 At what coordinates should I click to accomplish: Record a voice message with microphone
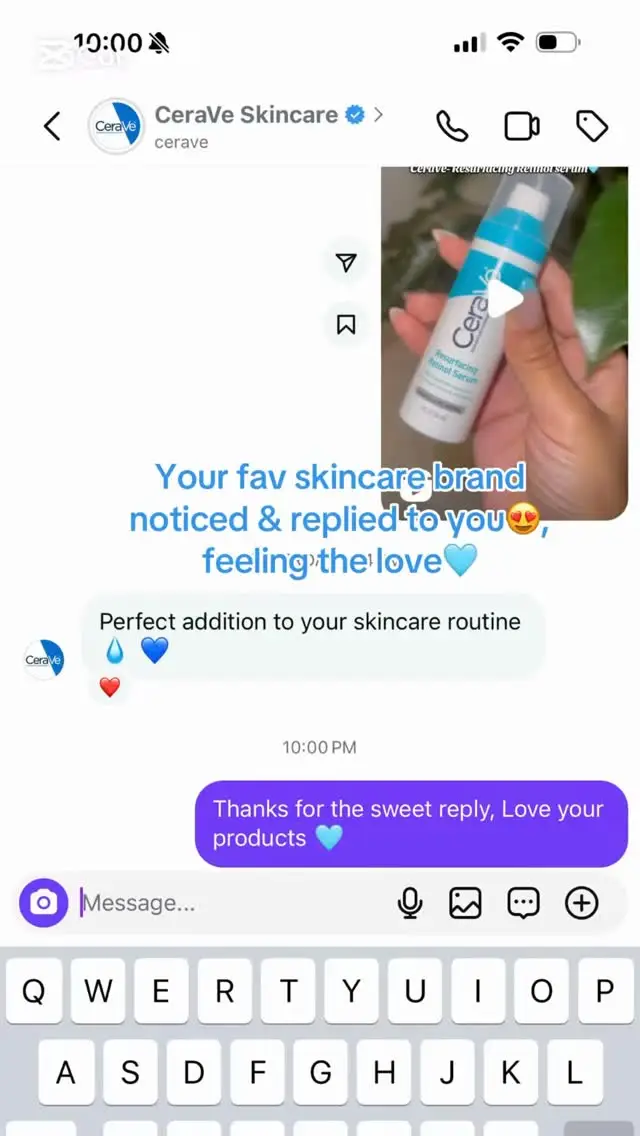pos(410,903)
